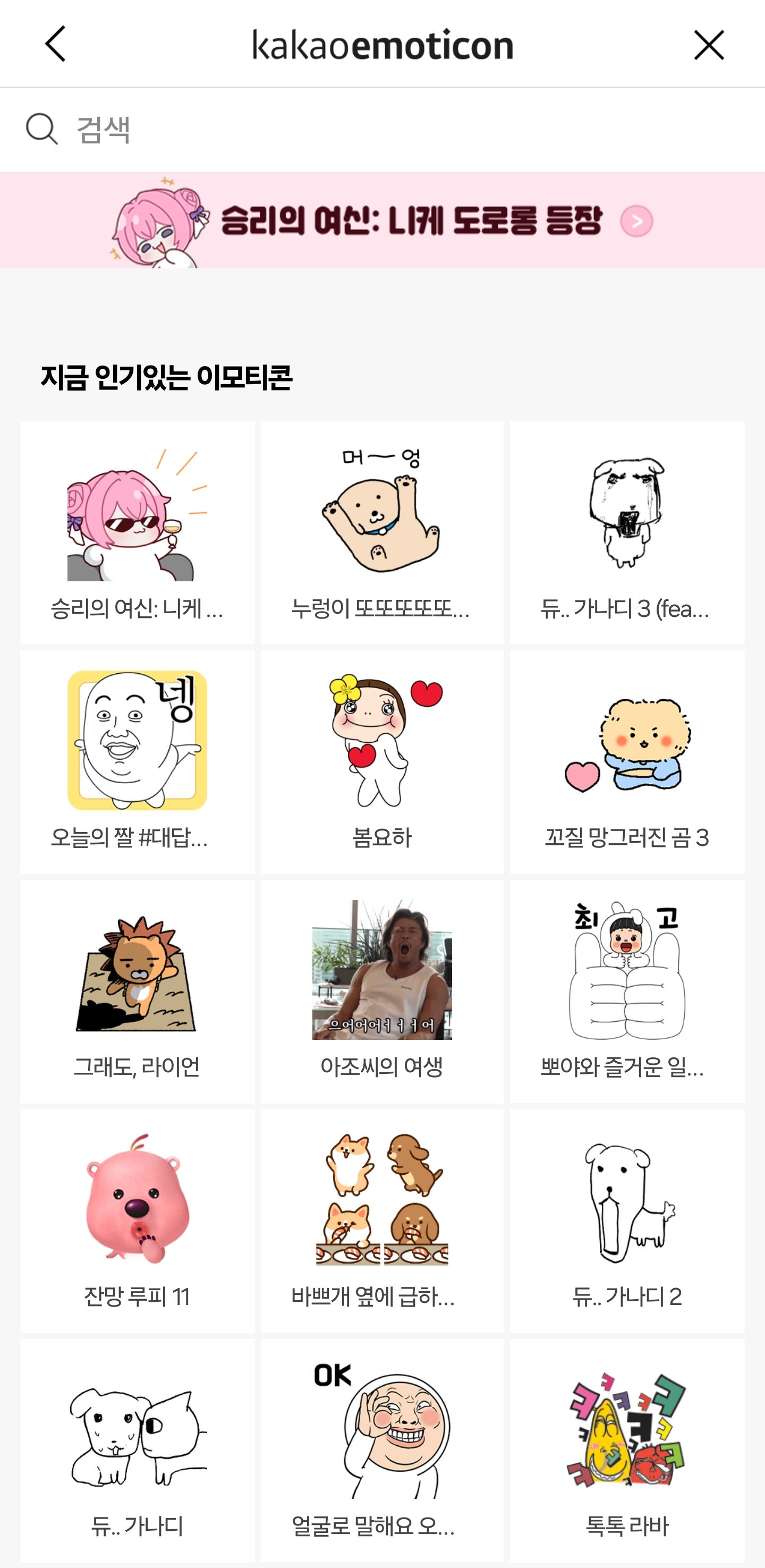Open the 누렁이 또또또또또 emoticon pack
Image resolution: width=765 pixels, height=1568 pixels.
coord(381,532)
